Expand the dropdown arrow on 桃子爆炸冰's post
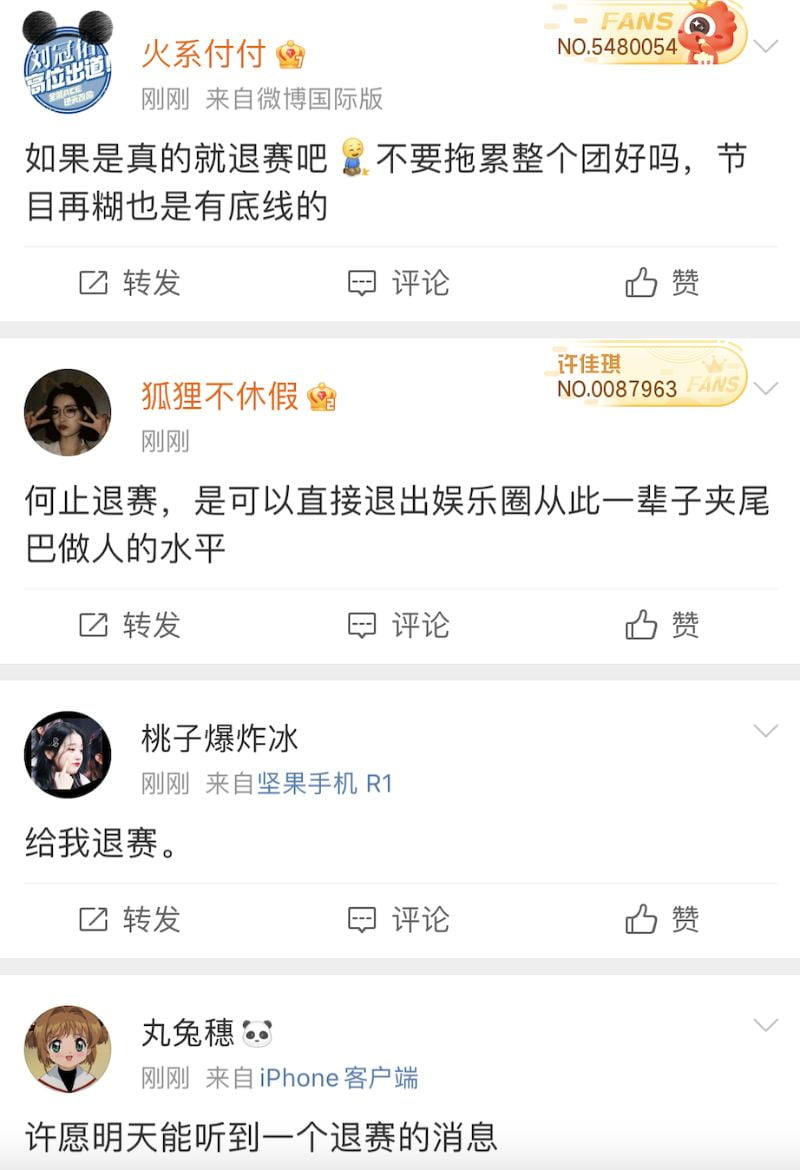The height and width of the screenshot is (1170, 800). [x=766, y=731]
